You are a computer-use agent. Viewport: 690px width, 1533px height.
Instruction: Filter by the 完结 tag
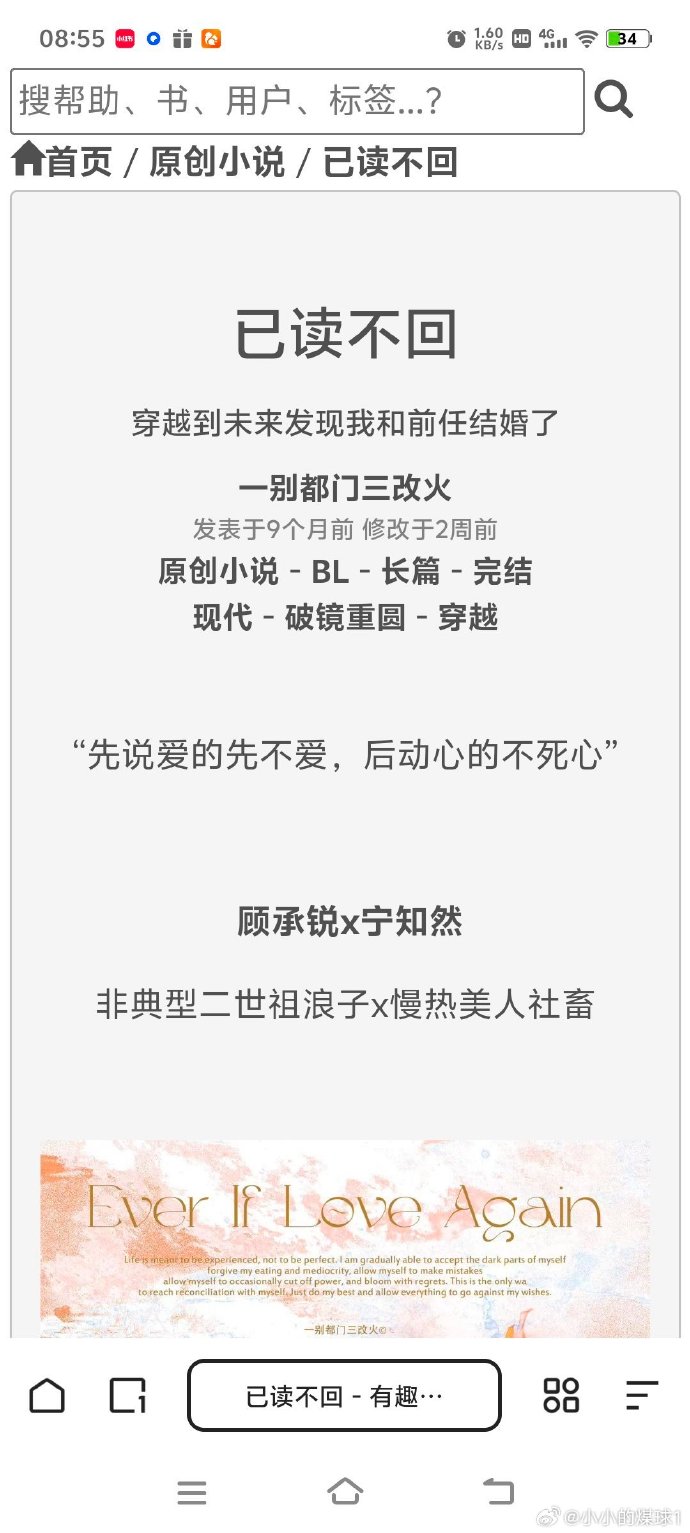502,572
